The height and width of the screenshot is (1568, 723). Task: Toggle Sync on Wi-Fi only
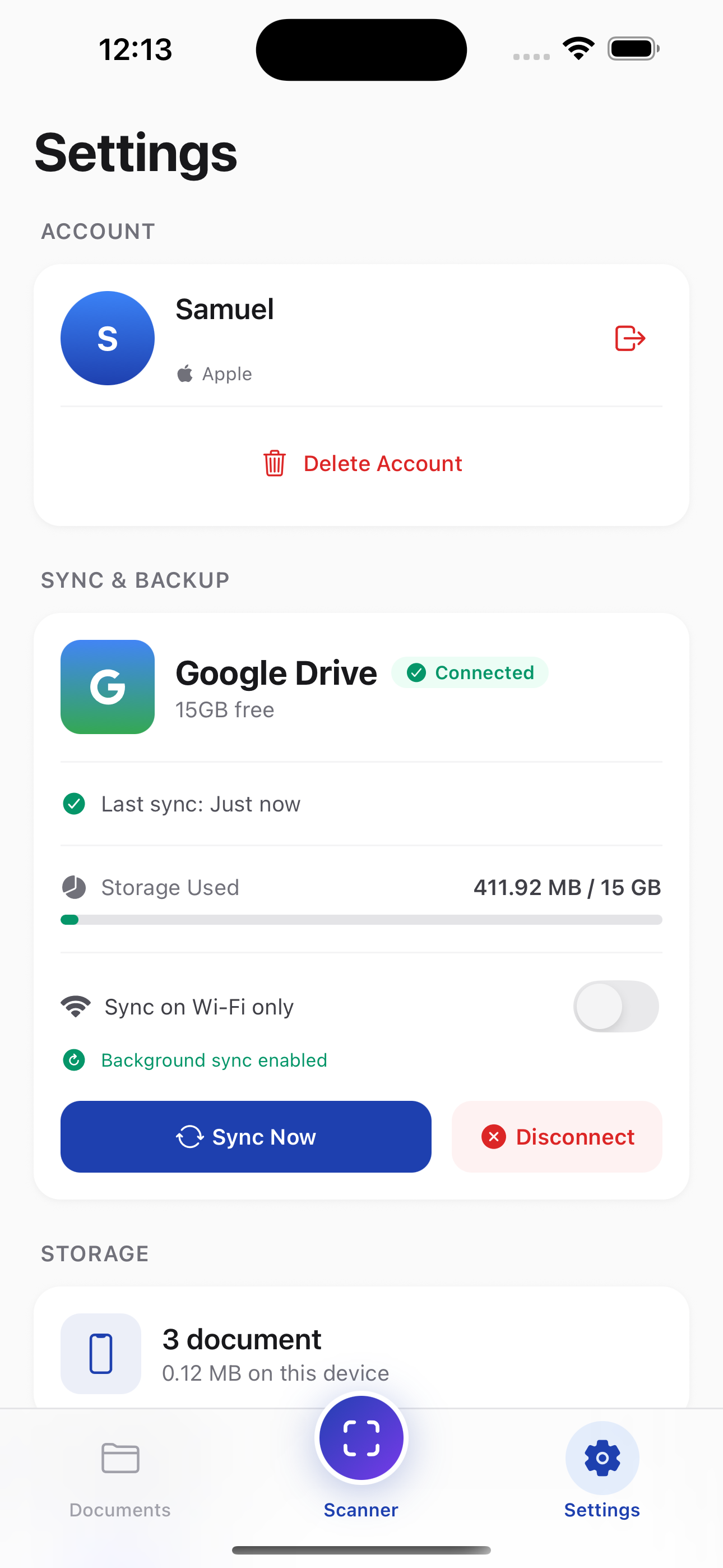click(615, 1006)
